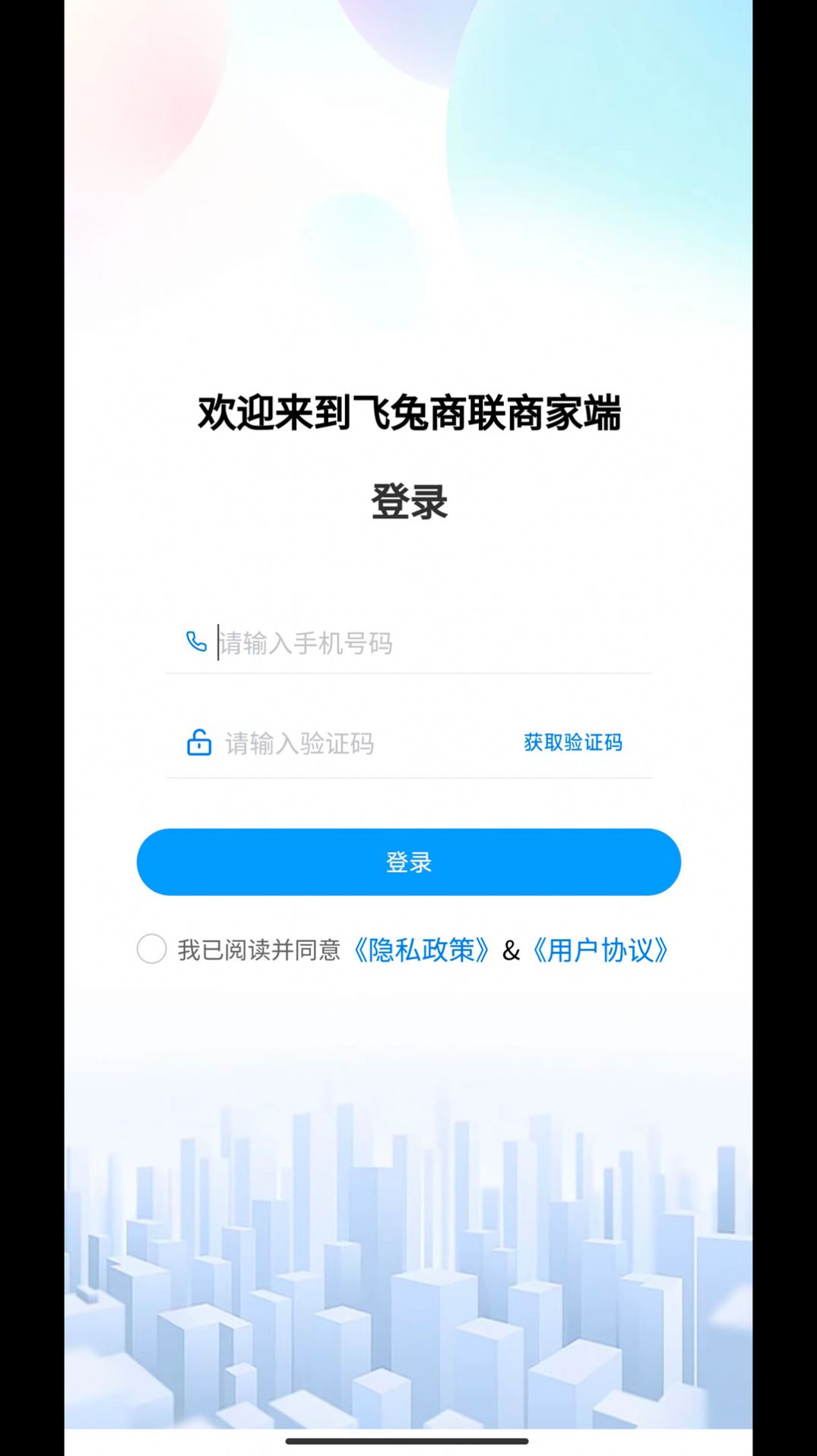Select the & symbol between the policy links
Image resolution: width=817 pixels, height=1456 pixels.
click(511, 950)
